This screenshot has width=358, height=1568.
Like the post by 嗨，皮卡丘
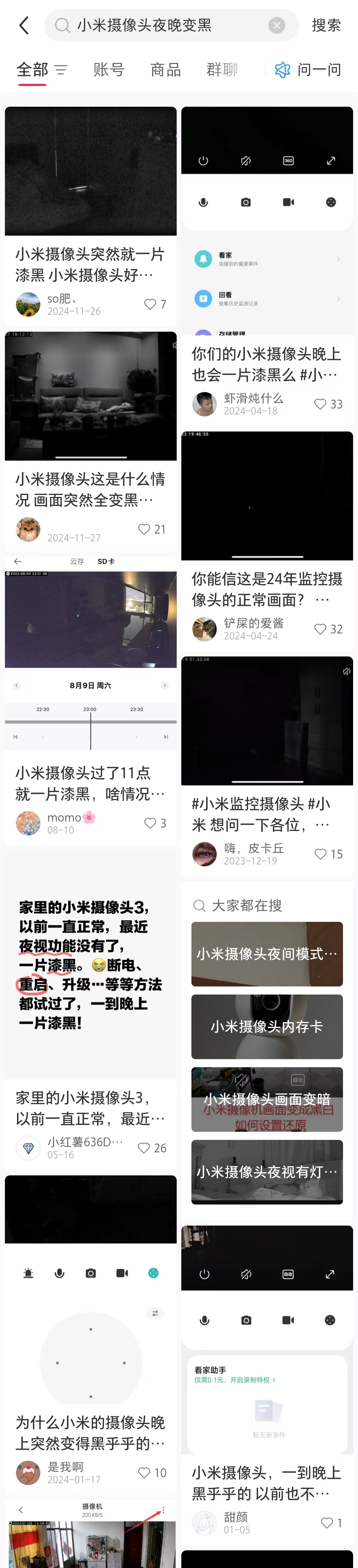320,854
